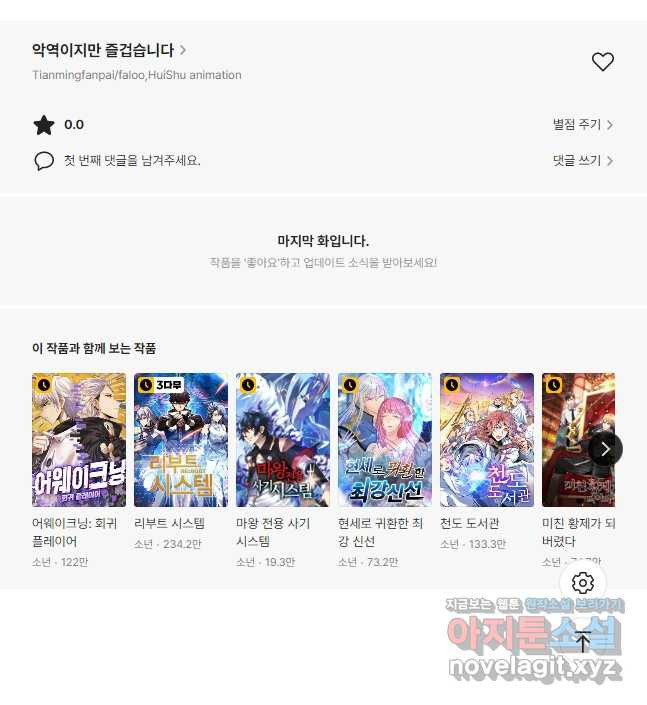Viewport: 647px width, 705px height.
Task: Show next recommended titles arrow
Action: tap(605, 449)
